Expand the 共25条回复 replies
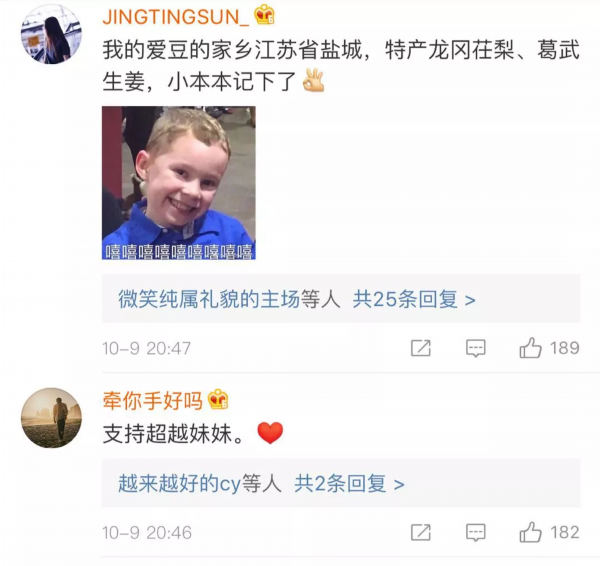The width and height of the screenshot is (600, 566). 414,299
